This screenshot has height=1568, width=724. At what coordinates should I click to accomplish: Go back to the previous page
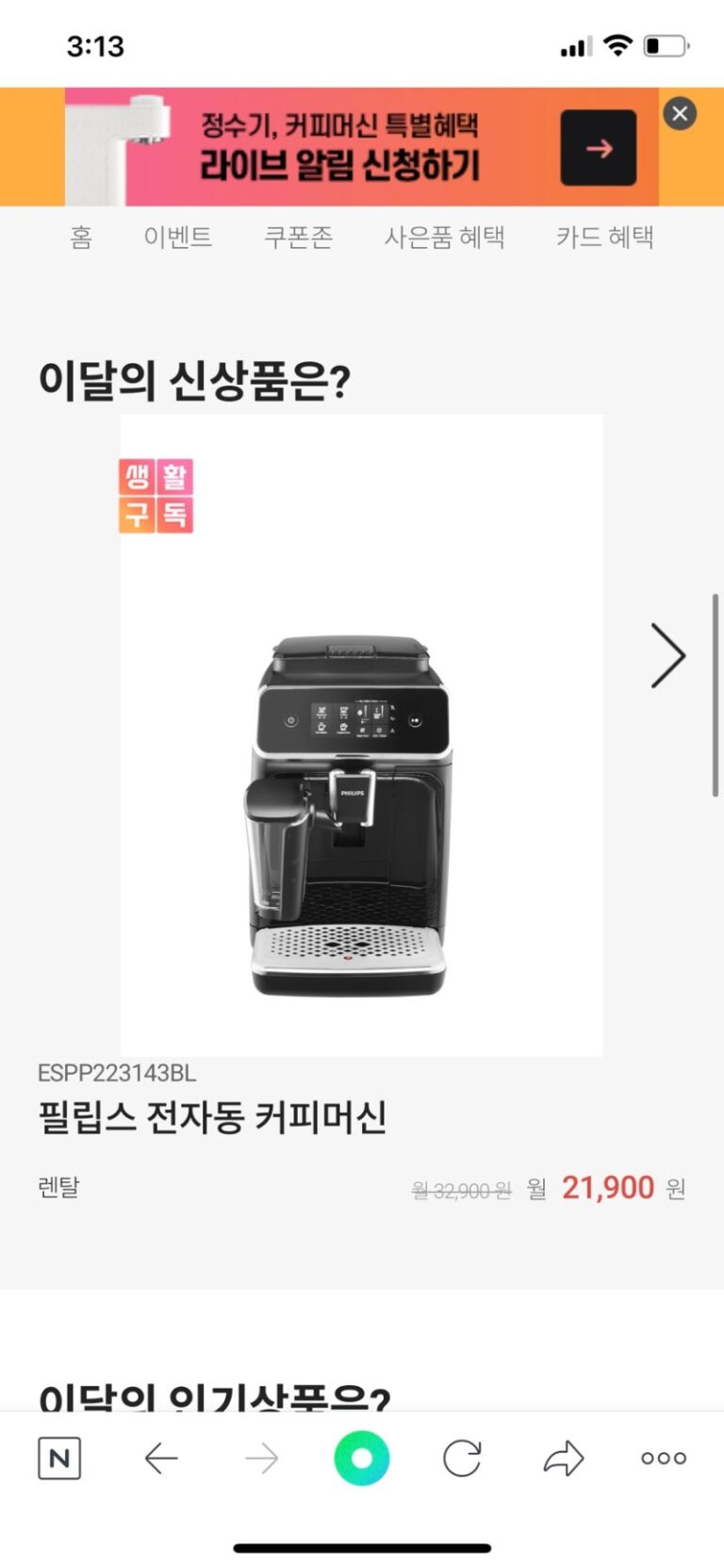[x=161, y=1458]
